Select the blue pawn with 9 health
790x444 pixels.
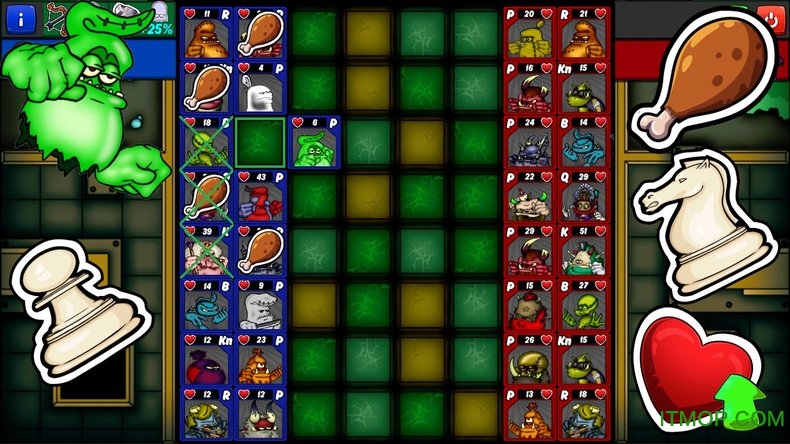click(x=260, y=304)
